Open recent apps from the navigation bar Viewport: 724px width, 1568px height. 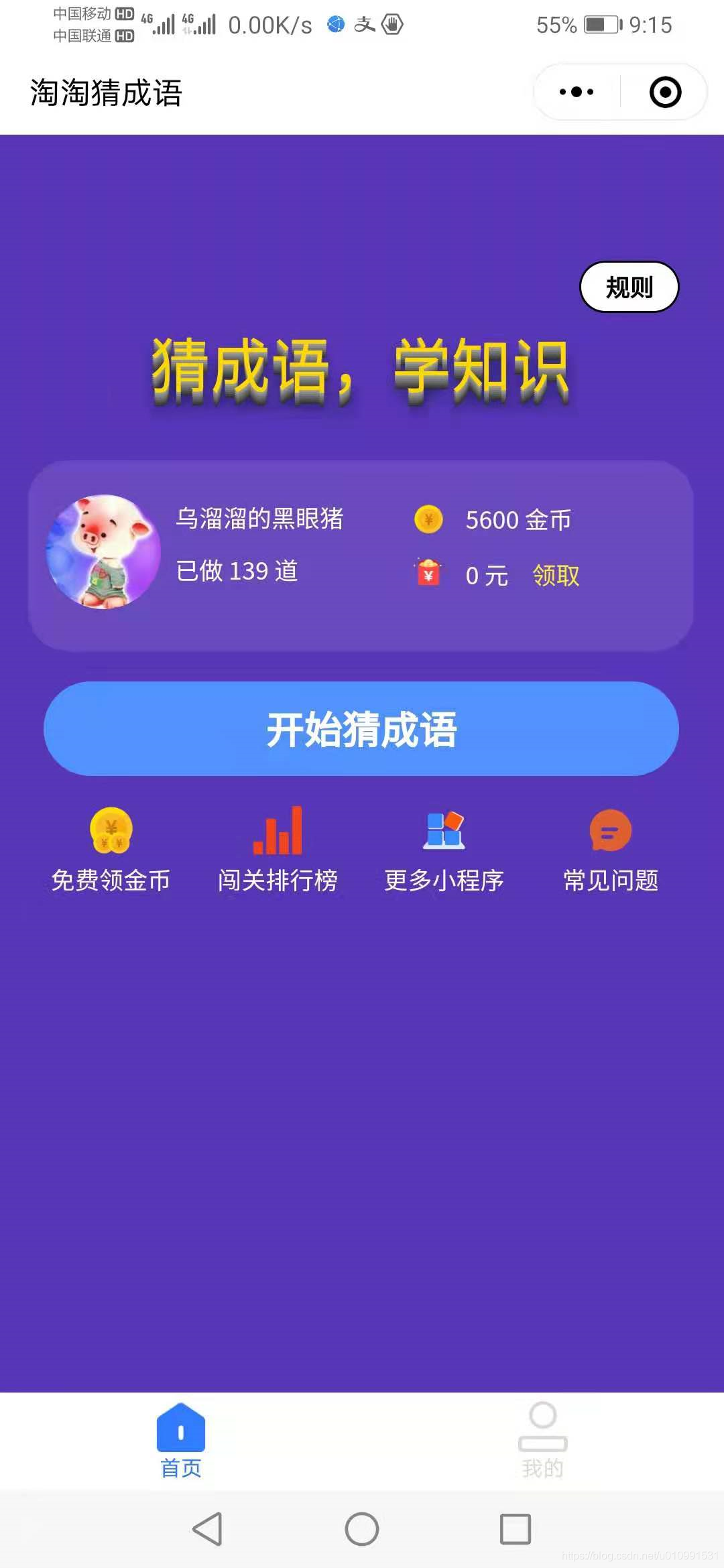pyautogui.click(x=515, y=1529)
